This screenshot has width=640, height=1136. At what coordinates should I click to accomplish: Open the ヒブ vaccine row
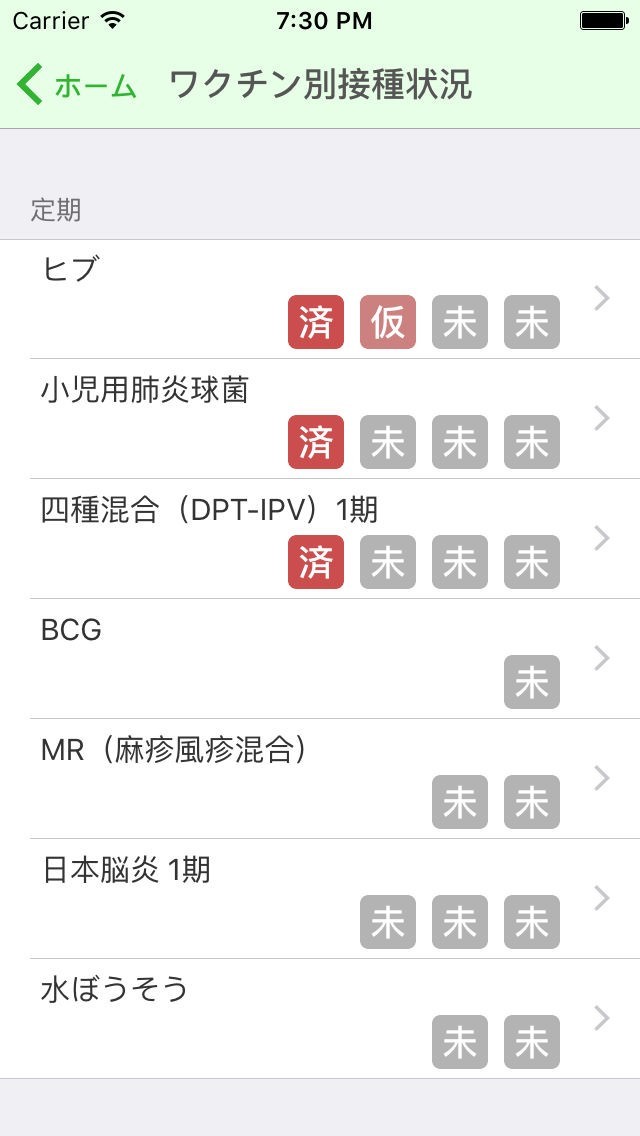tap(320, 299)
